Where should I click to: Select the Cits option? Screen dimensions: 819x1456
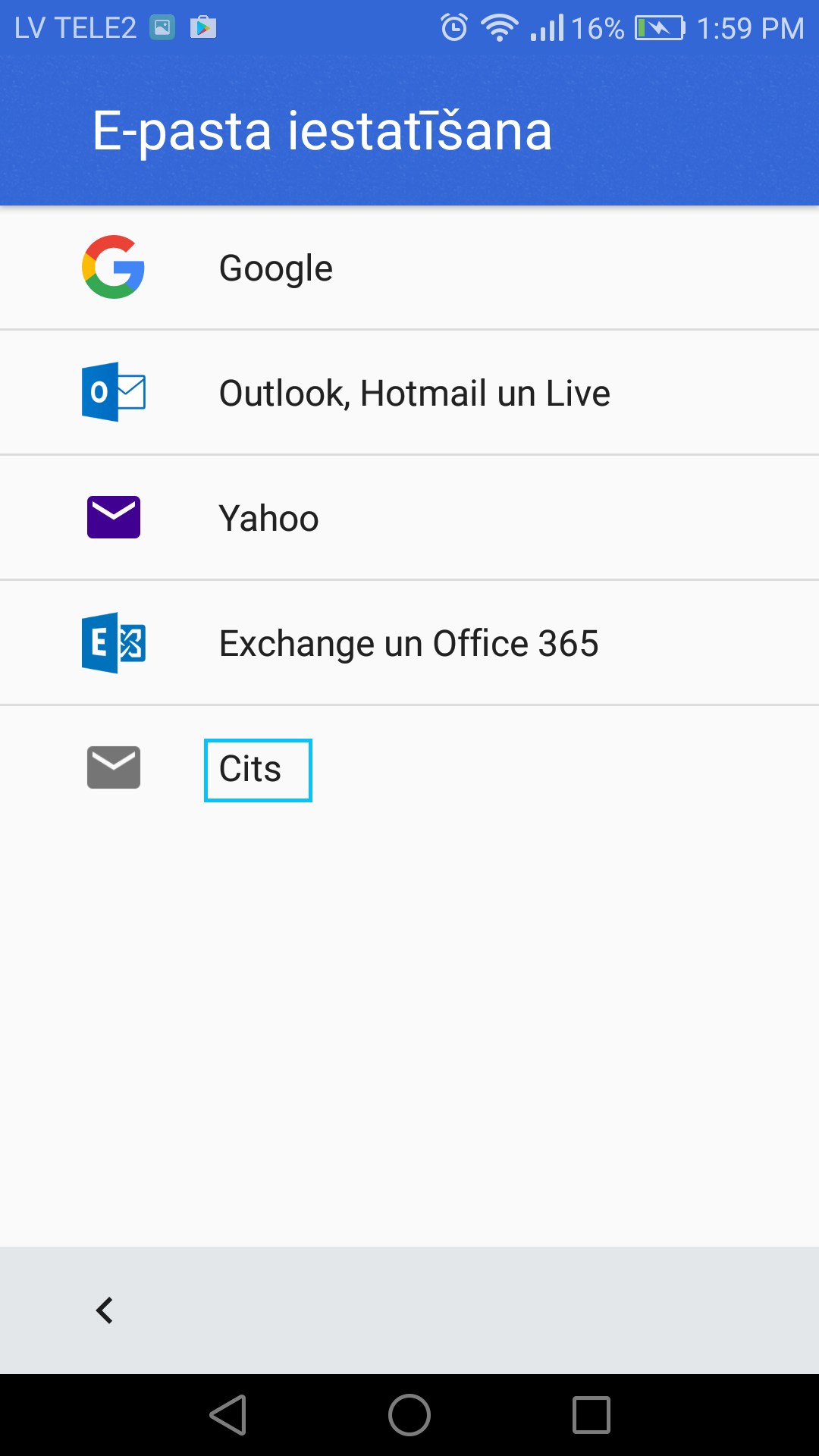(409, 768)
